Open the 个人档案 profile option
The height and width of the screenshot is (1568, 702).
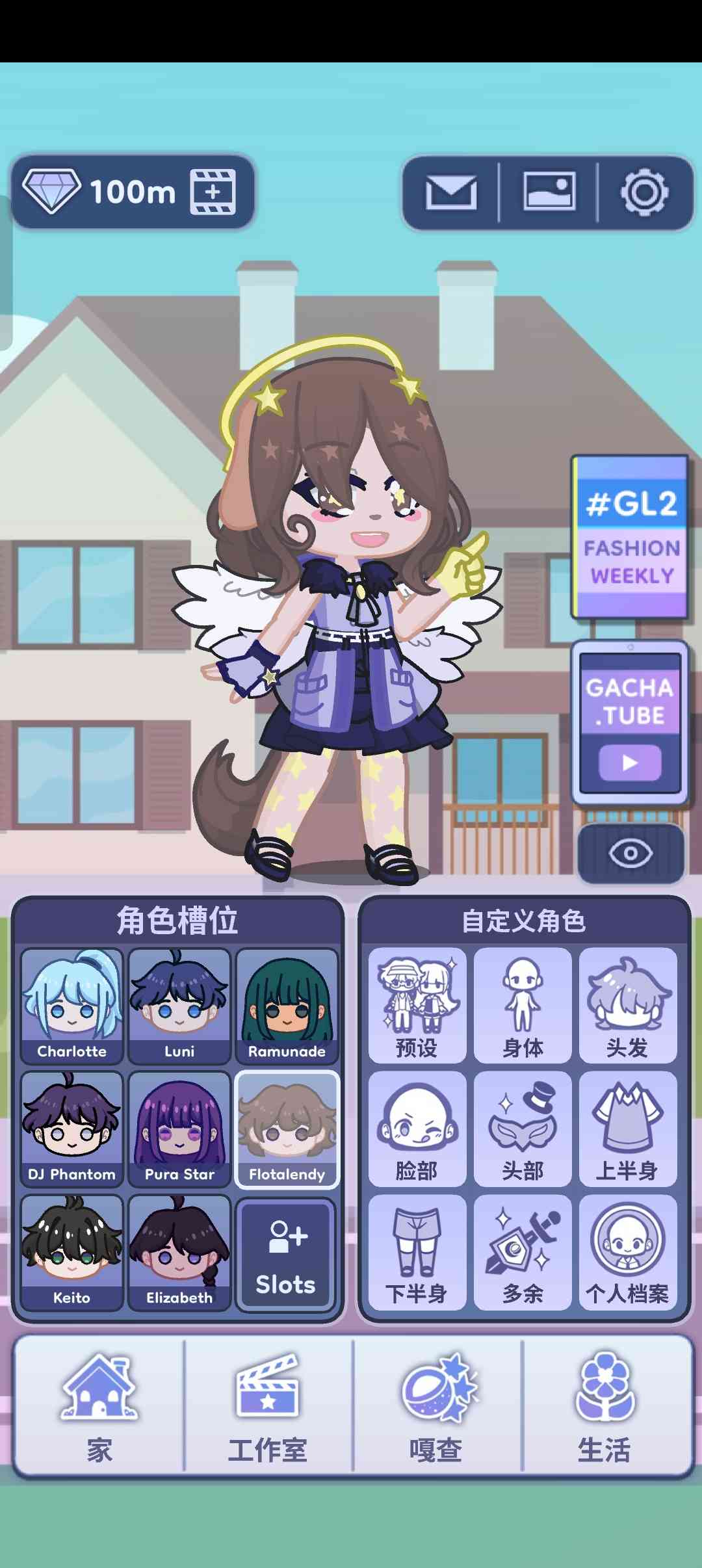(628, 1252)
